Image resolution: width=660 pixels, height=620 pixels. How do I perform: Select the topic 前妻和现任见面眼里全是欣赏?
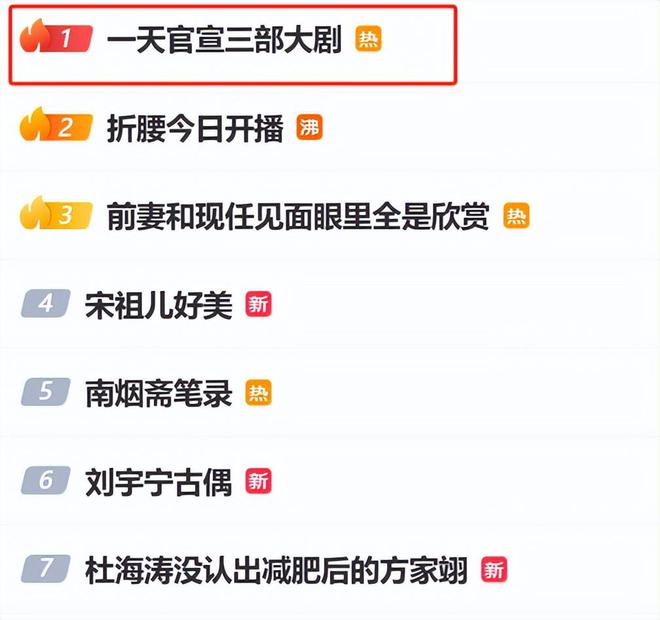click(x=297, y=217)
